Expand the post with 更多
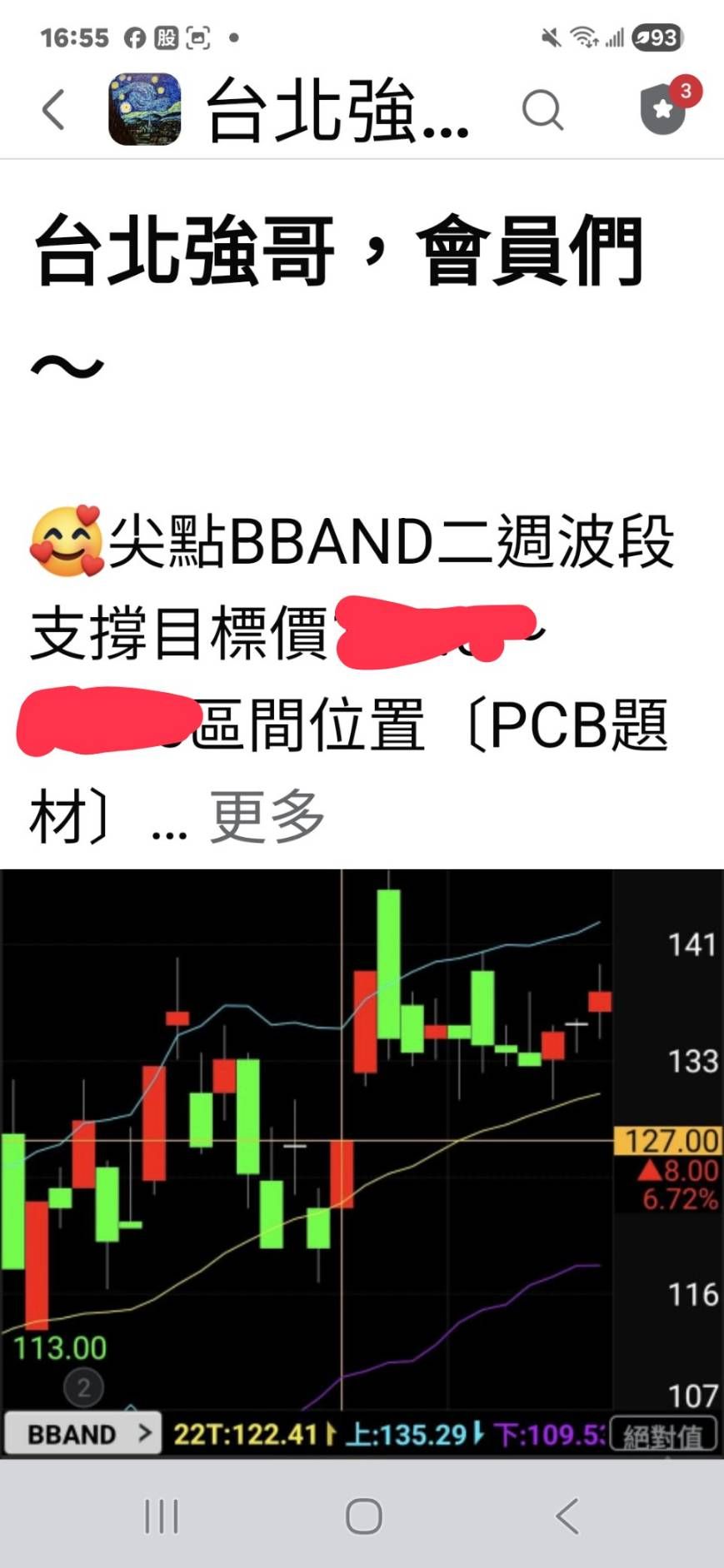The image size is (724, 1568). 267,817
